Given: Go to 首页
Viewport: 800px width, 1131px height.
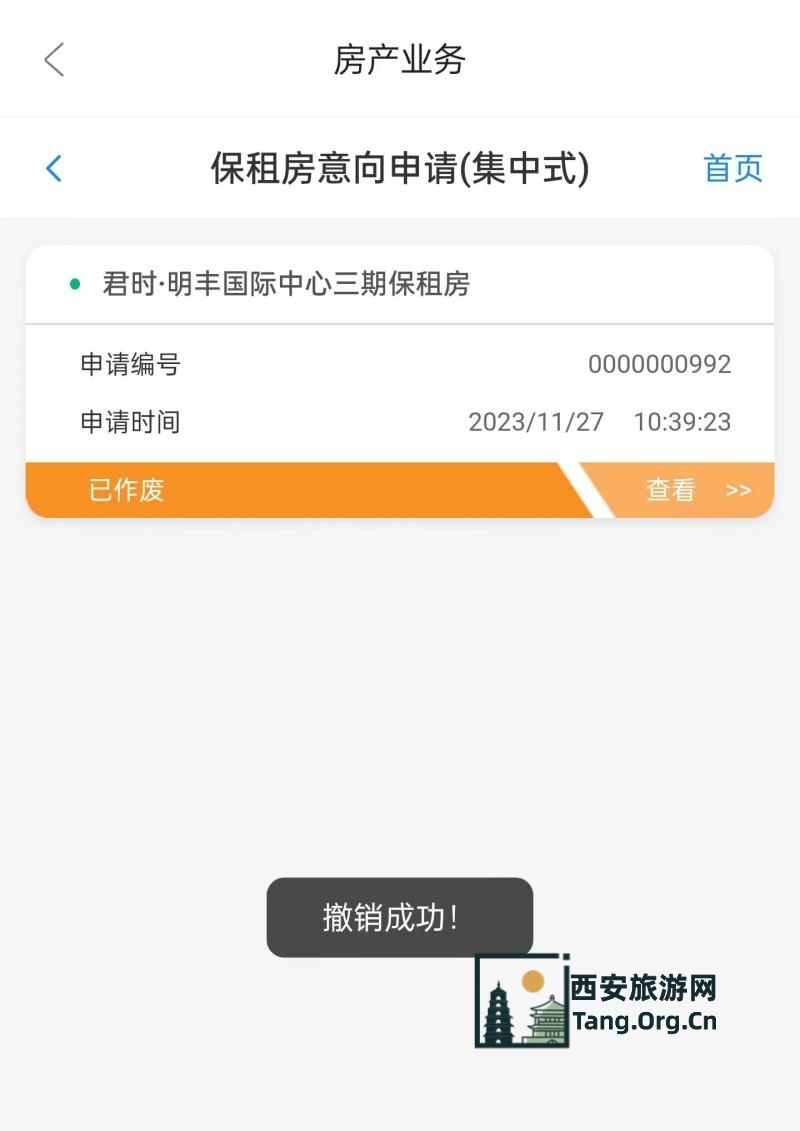Looking at the screenshot, I should tap(733, 168).
